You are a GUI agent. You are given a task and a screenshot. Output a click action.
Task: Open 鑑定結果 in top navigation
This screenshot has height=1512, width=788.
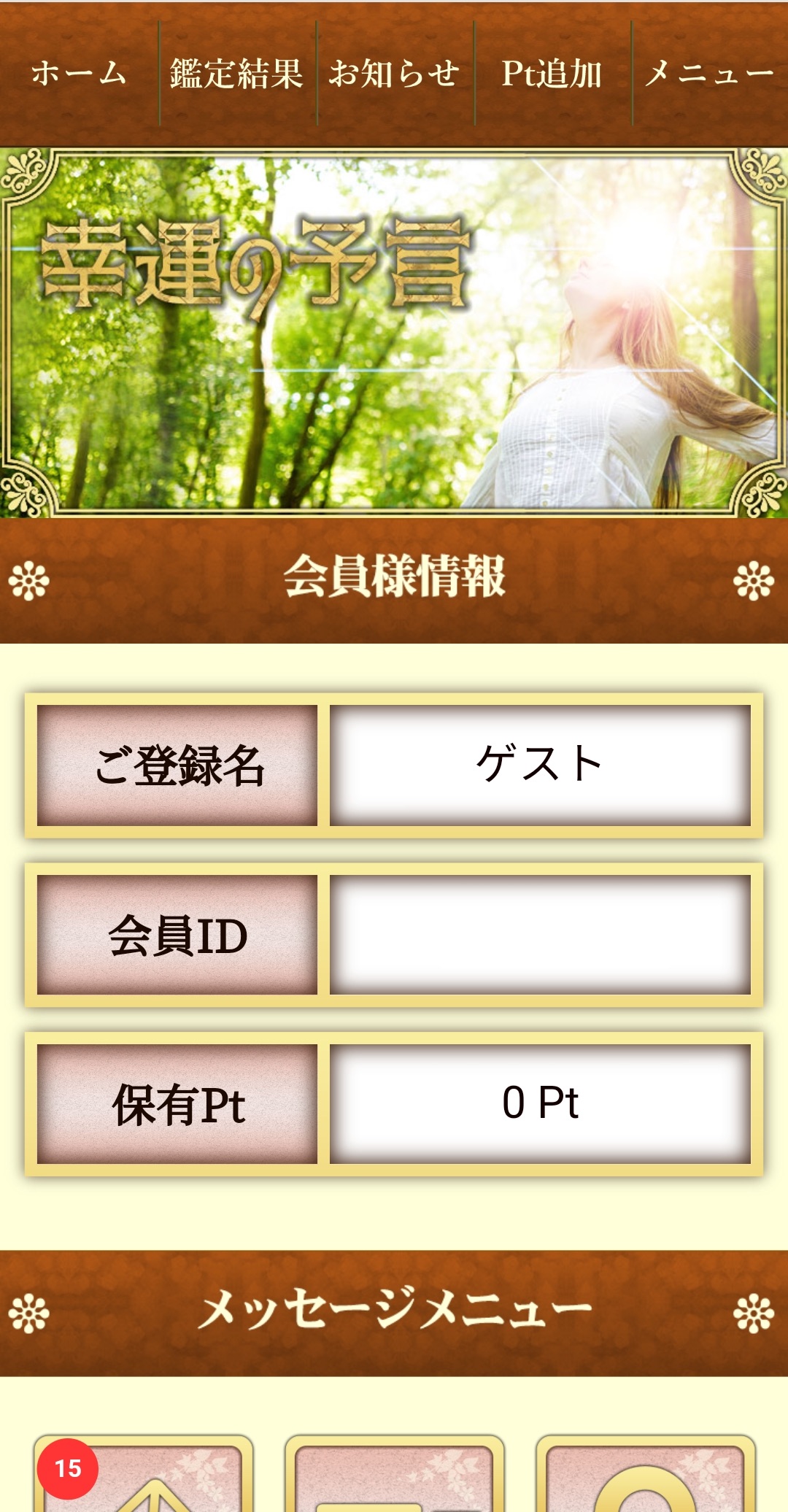click(237, 73)
